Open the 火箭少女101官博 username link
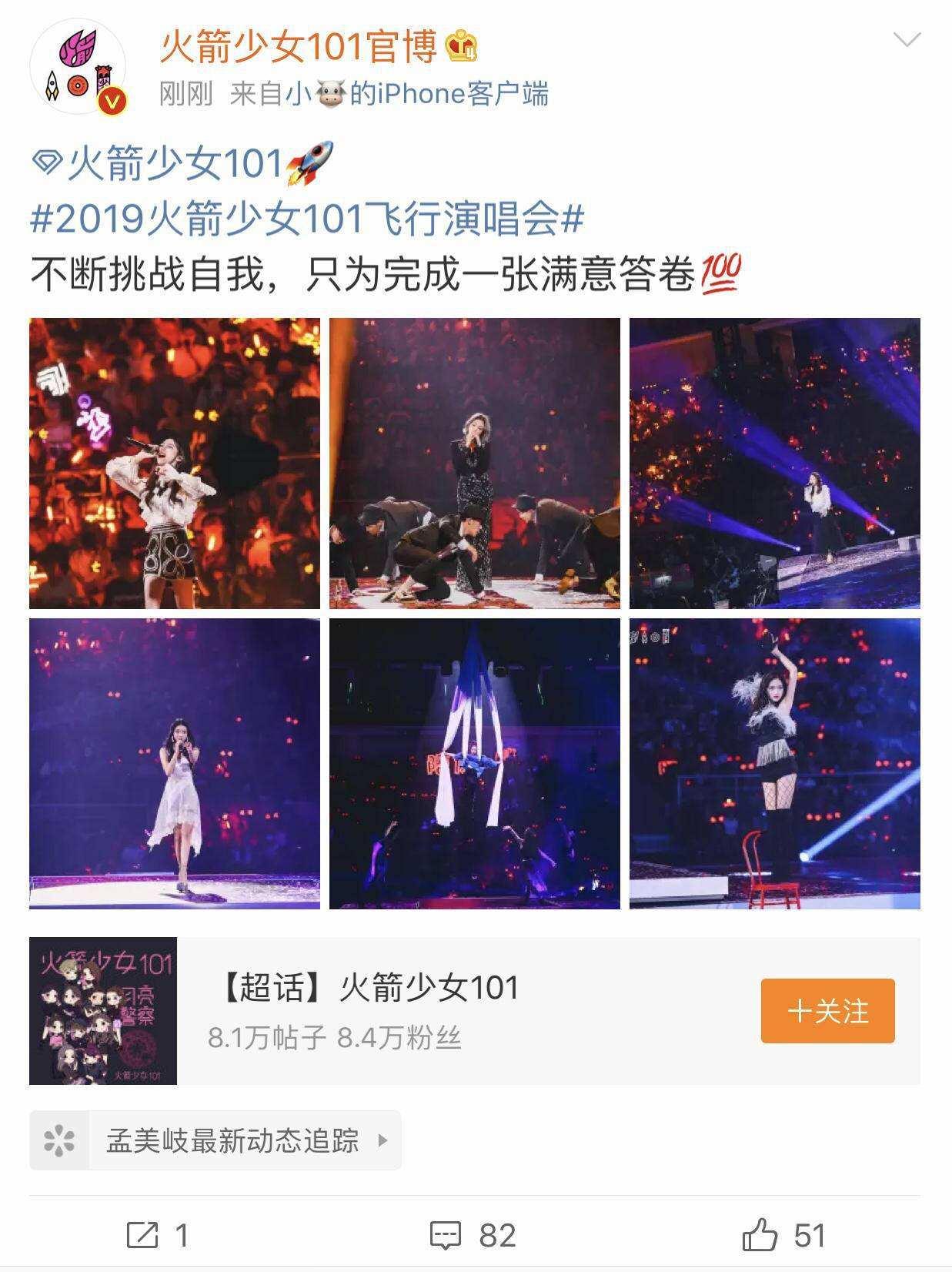The image size is (952, 1272). coord(298,46)
